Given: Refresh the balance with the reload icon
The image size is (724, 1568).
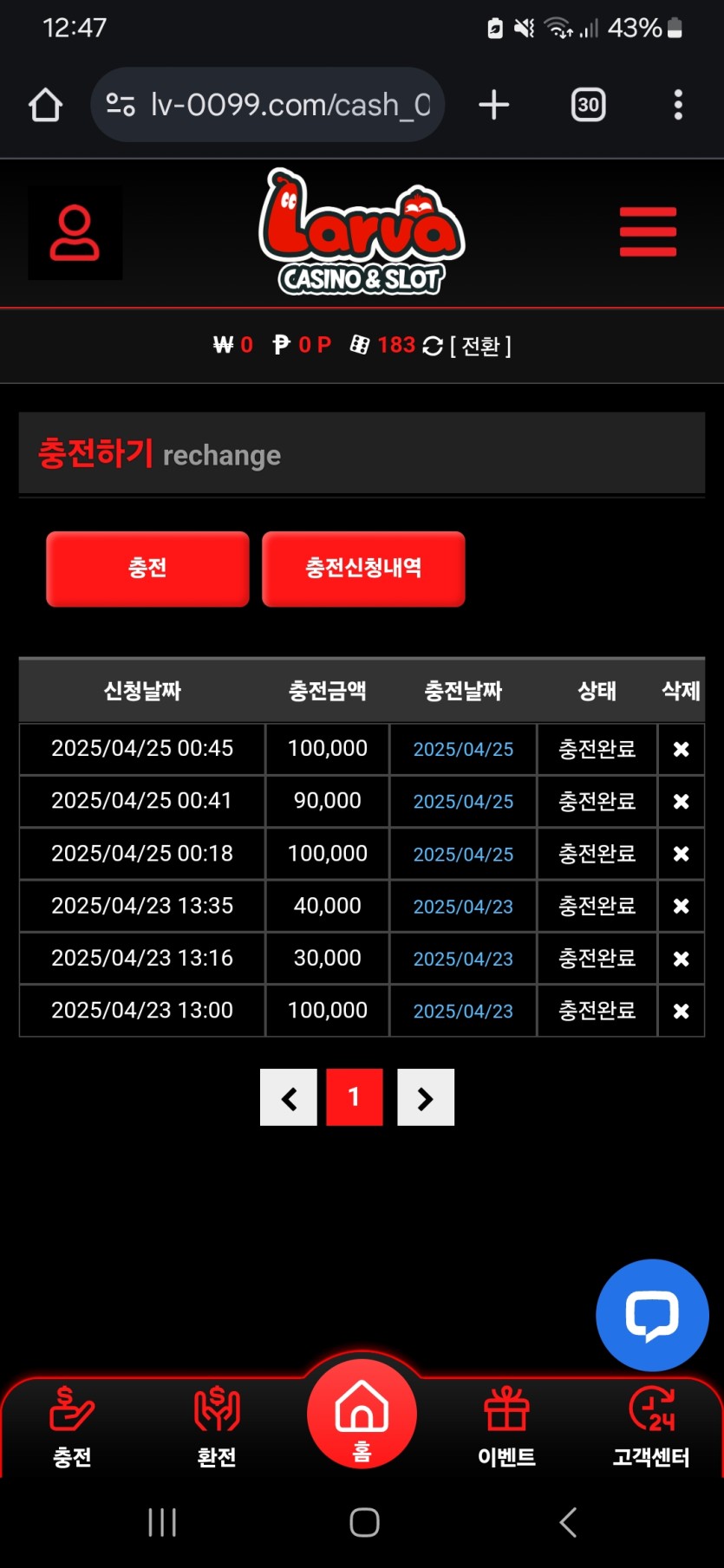Looking at the screenshot, I should 433,346.
